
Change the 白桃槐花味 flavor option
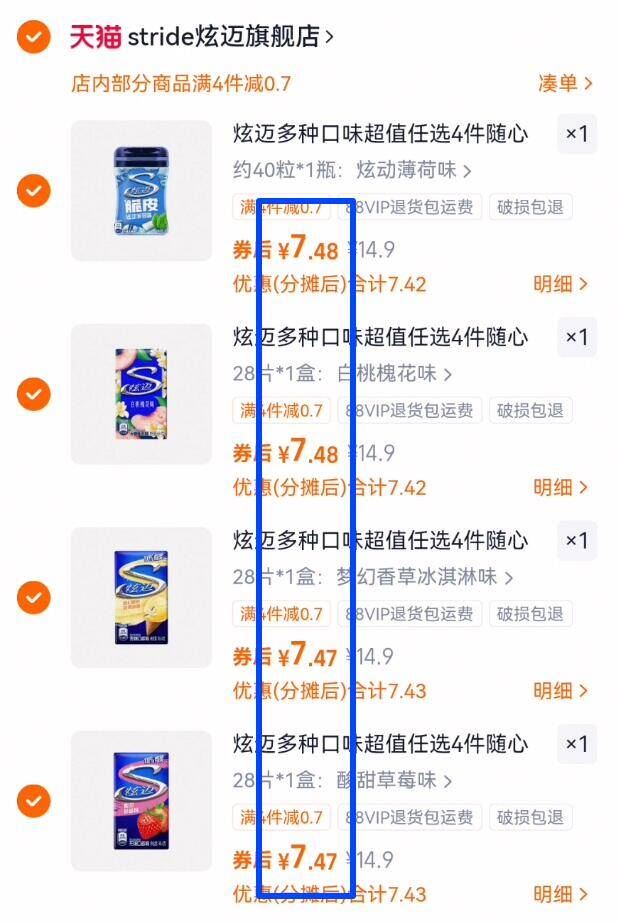[x=342, y=374]
